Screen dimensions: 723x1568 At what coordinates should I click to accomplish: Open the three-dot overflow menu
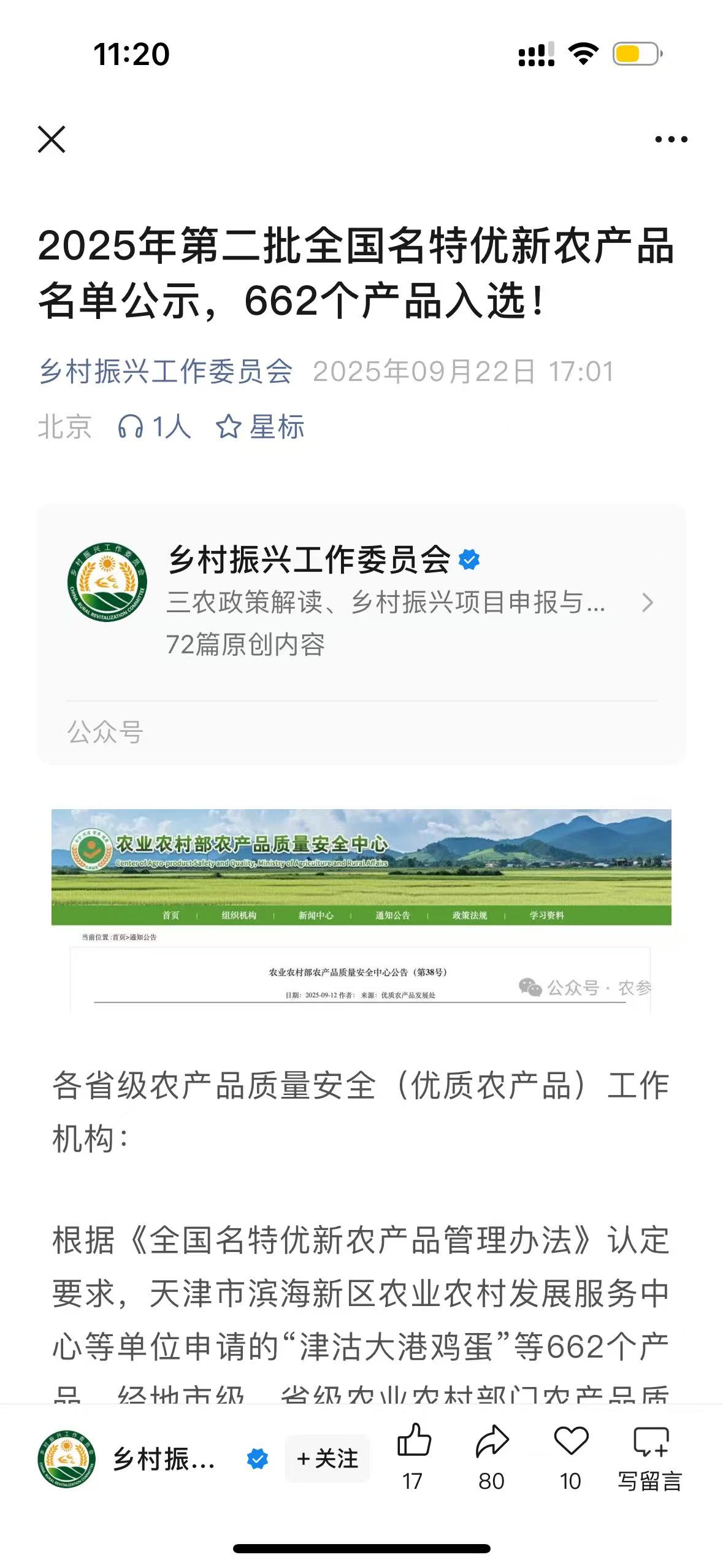(x=671, y=140)
